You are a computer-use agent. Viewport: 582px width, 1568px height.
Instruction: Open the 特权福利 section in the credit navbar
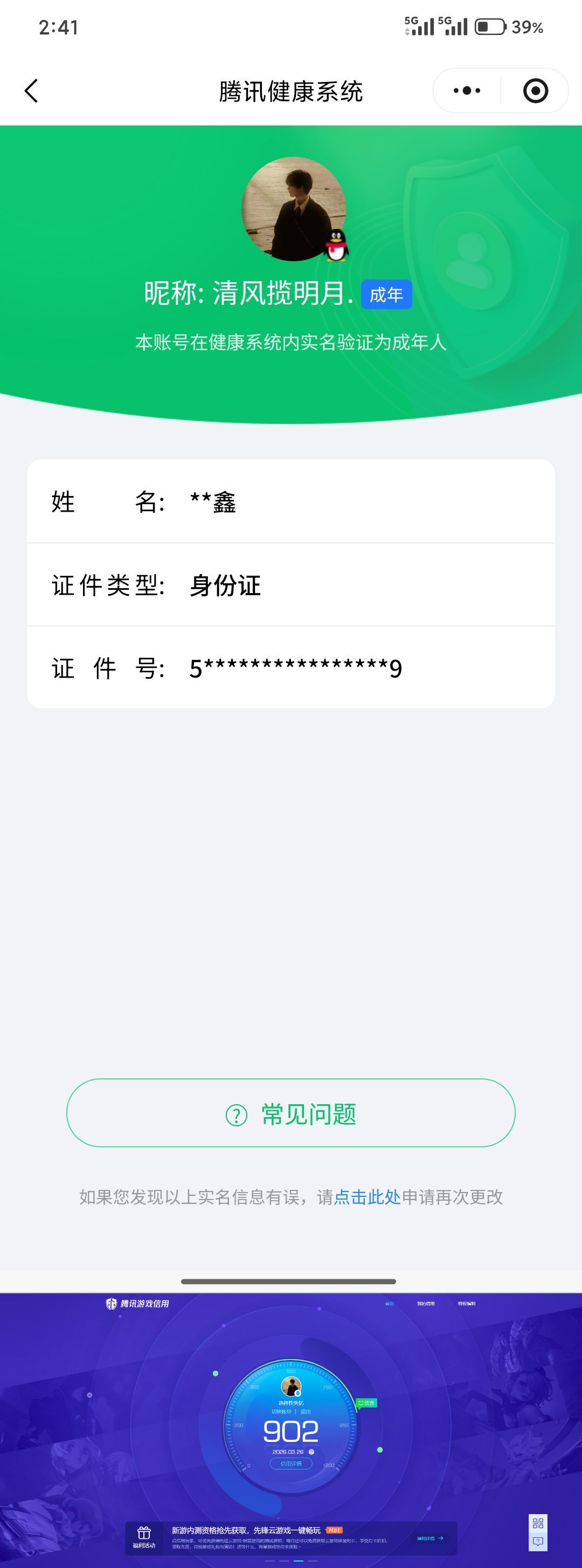coord(468,1305)
